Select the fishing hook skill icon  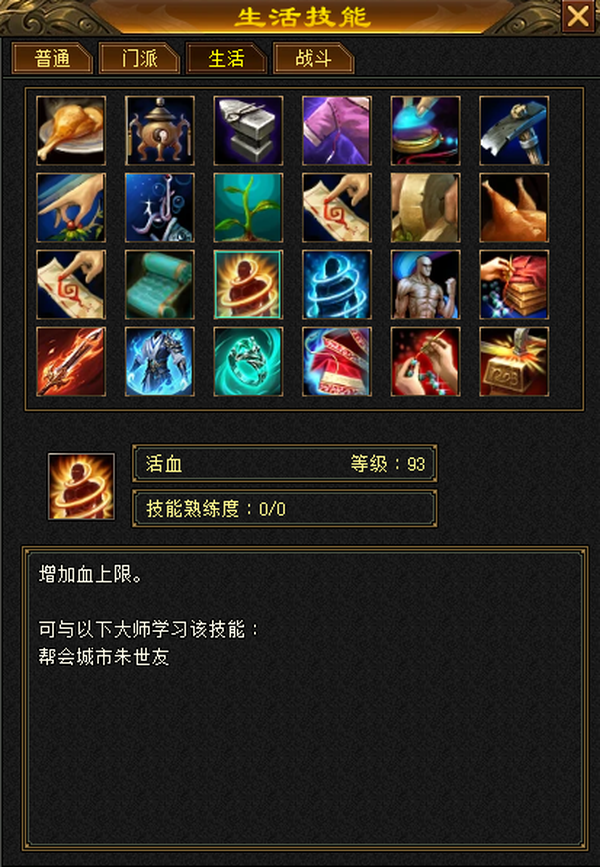click(x=159, y=207)
